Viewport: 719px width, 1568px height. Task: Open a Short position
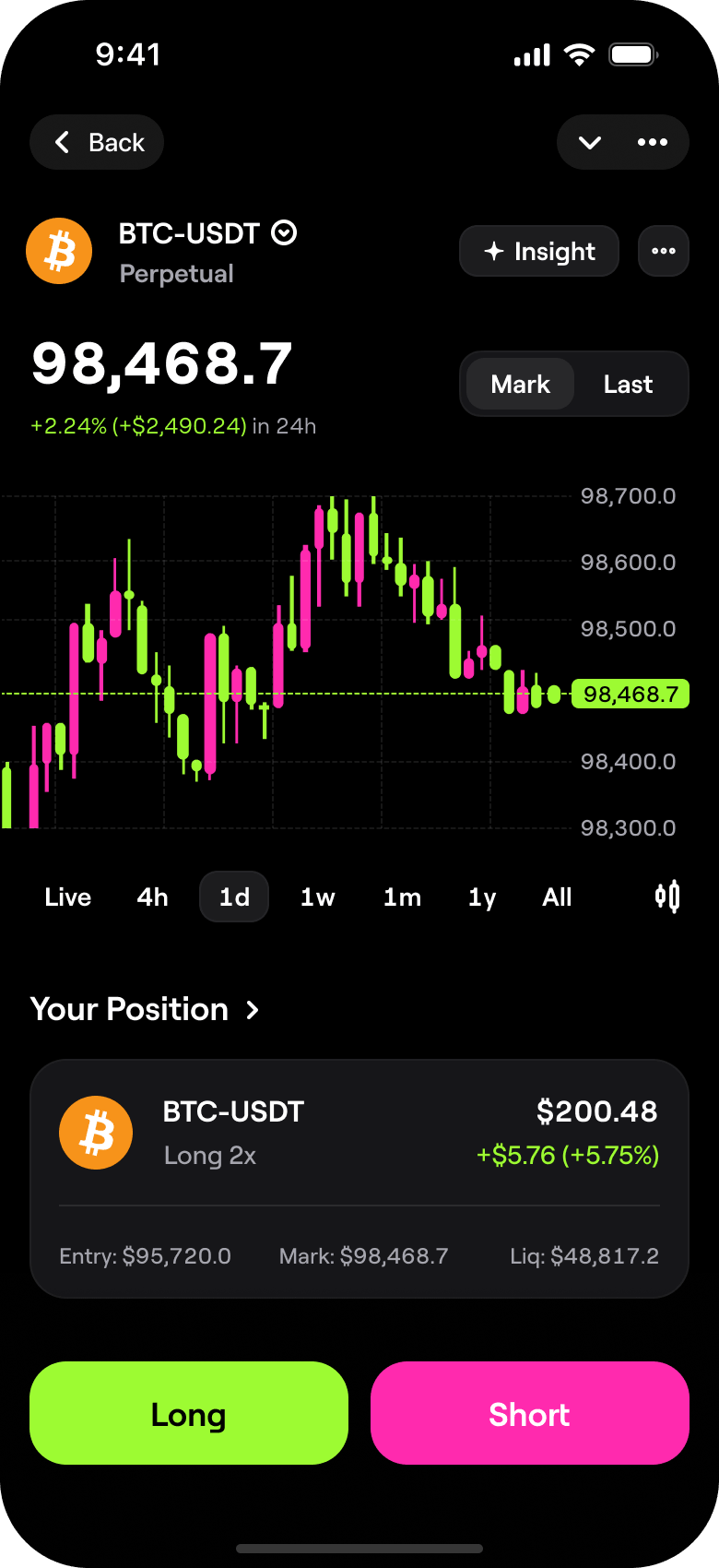(529, 1413)
